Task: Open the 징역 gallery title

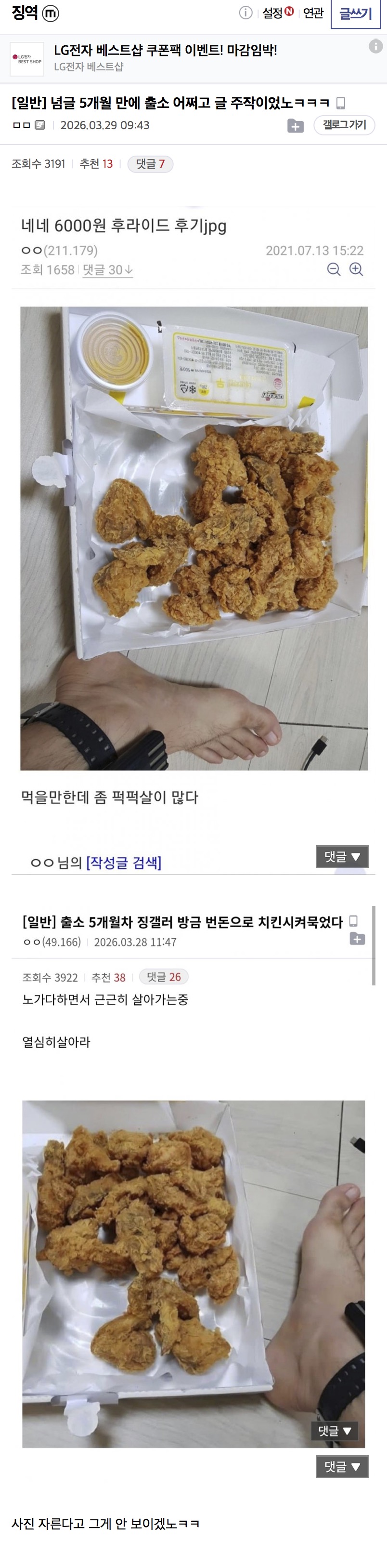Action: point(25,13)
